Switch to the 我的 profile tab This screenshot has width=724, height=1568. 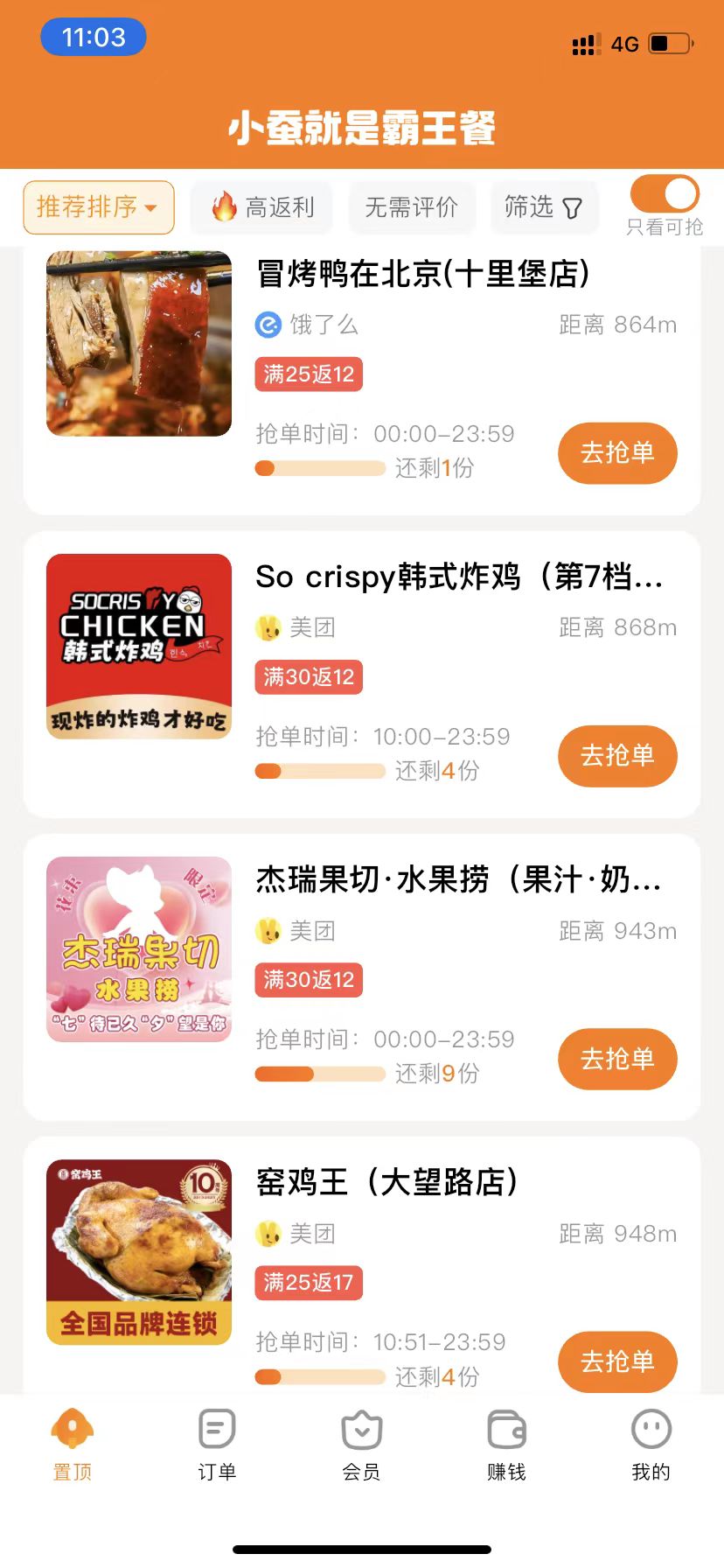(651, 1445)
